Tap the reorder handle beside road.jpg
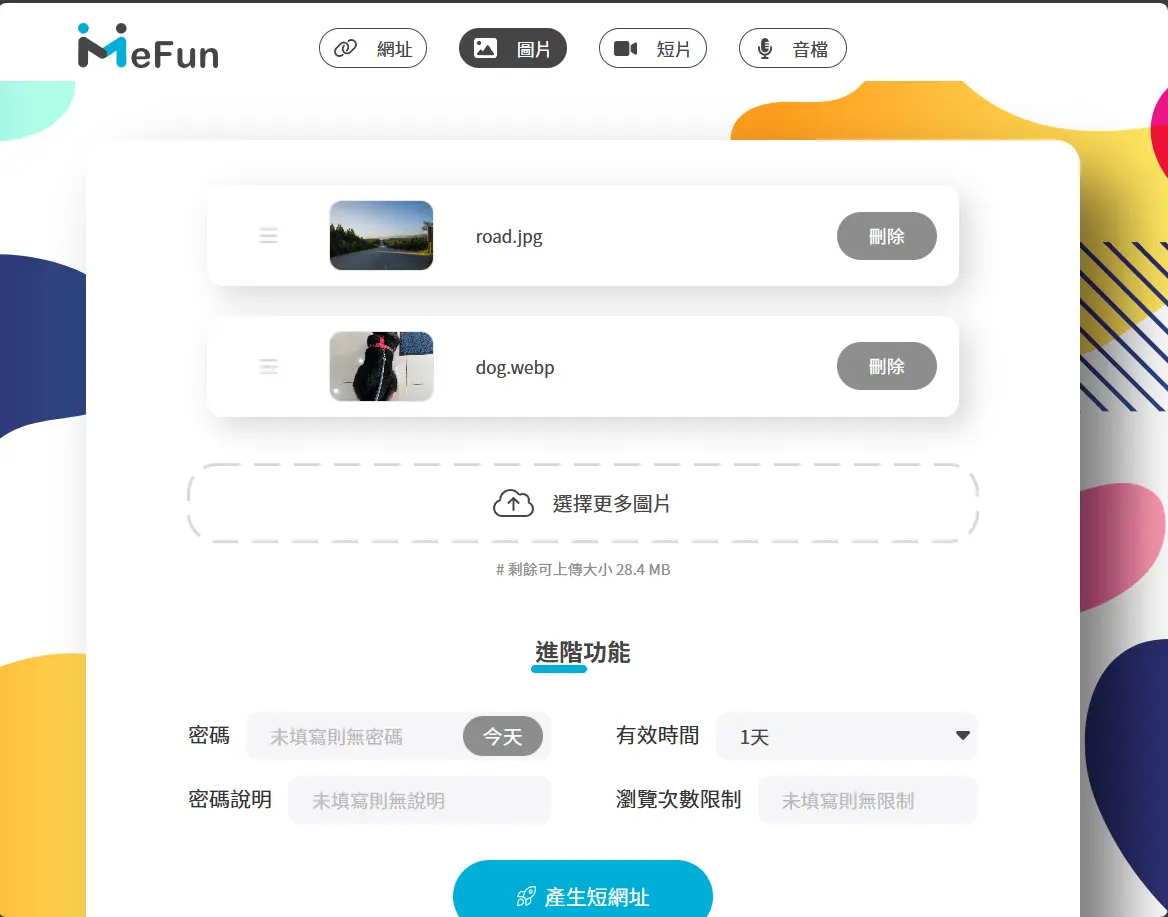 [x=268, y=236]
